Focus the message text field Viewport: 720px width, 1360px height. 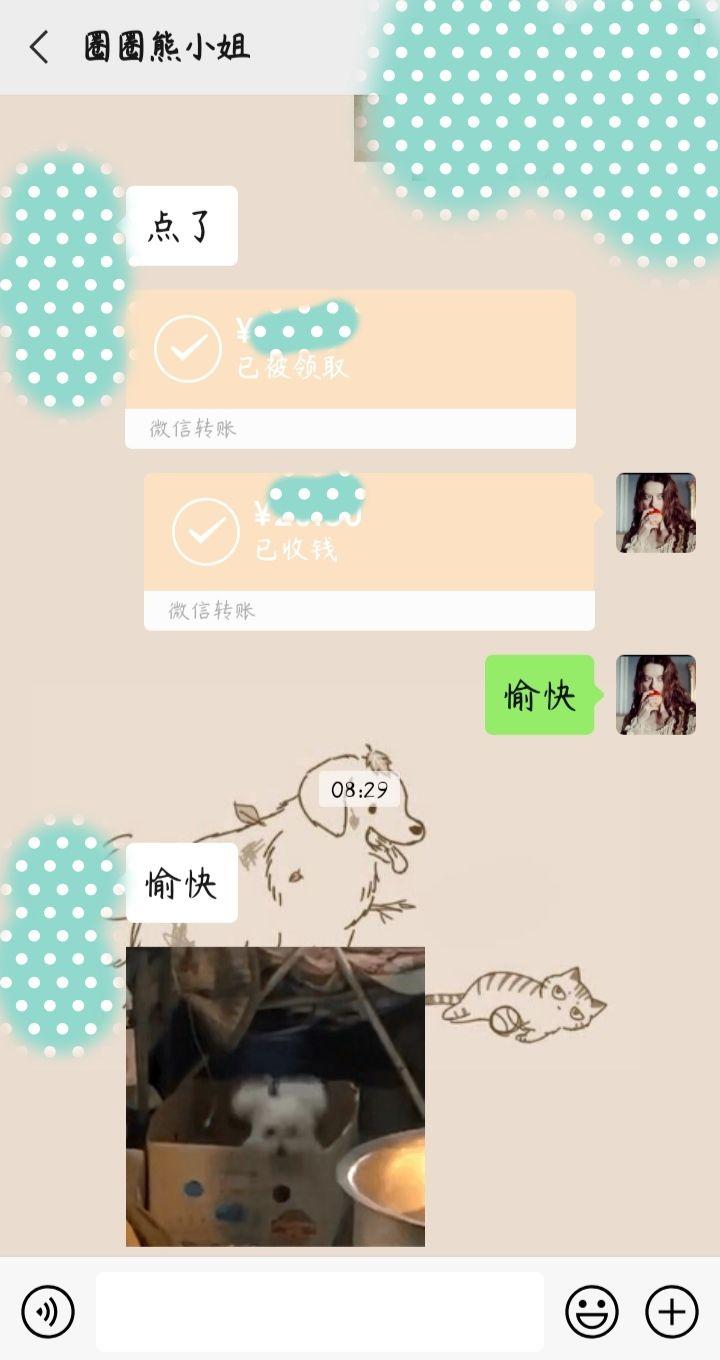pos(320,1311)
